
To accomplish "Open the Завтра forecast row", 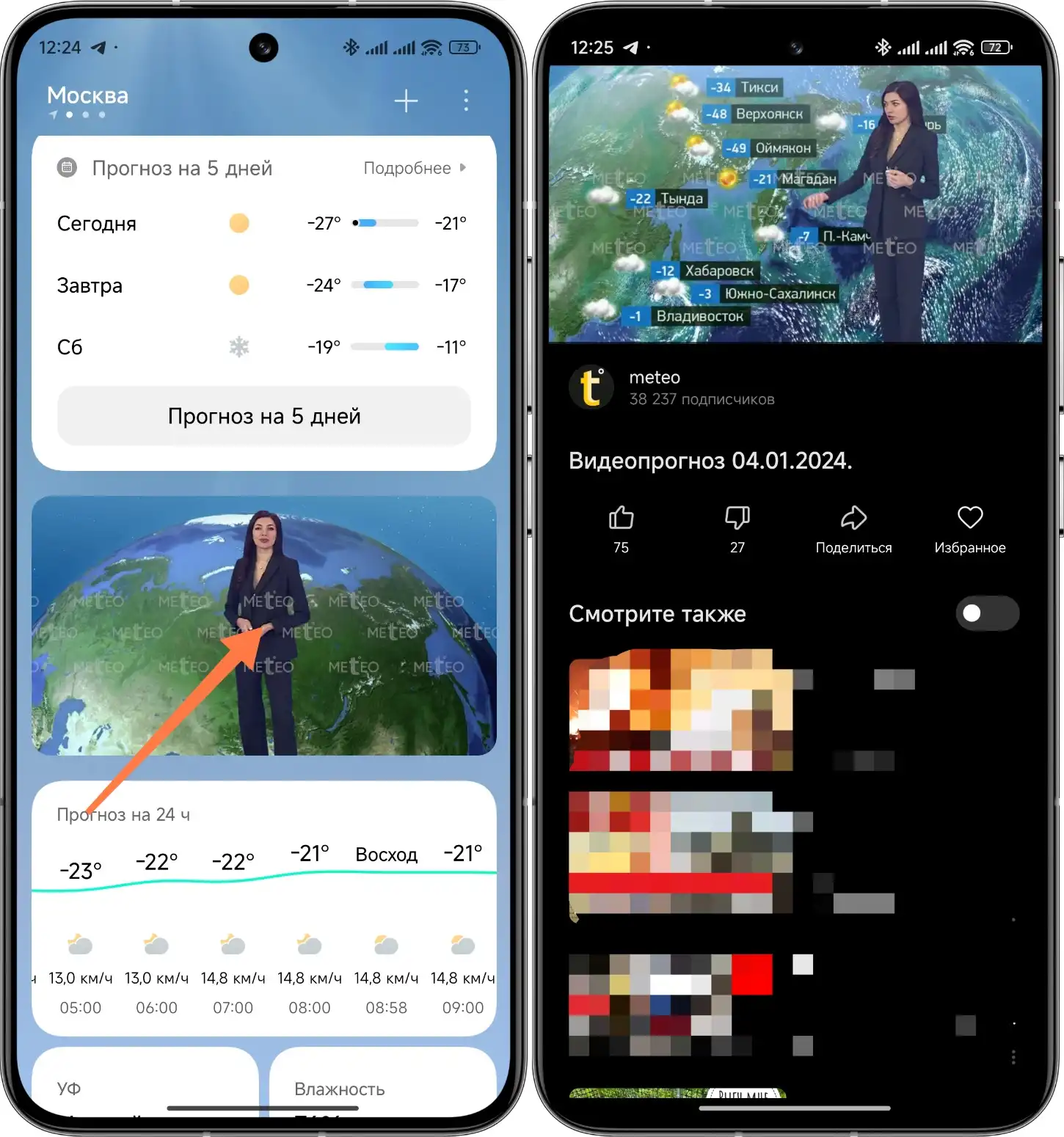I will (263, 285).
